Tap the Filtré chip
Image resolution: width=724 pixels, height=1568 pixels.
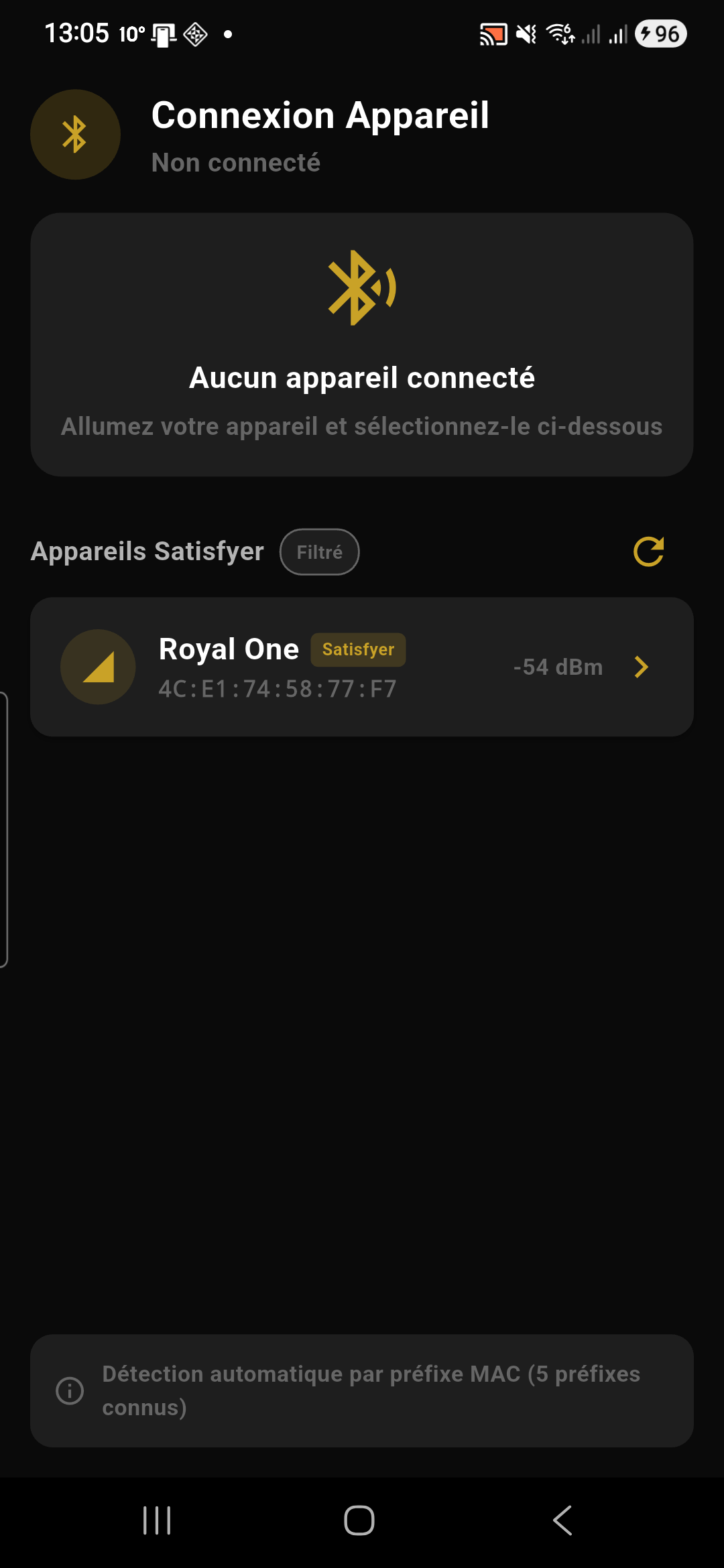(319, 552)
